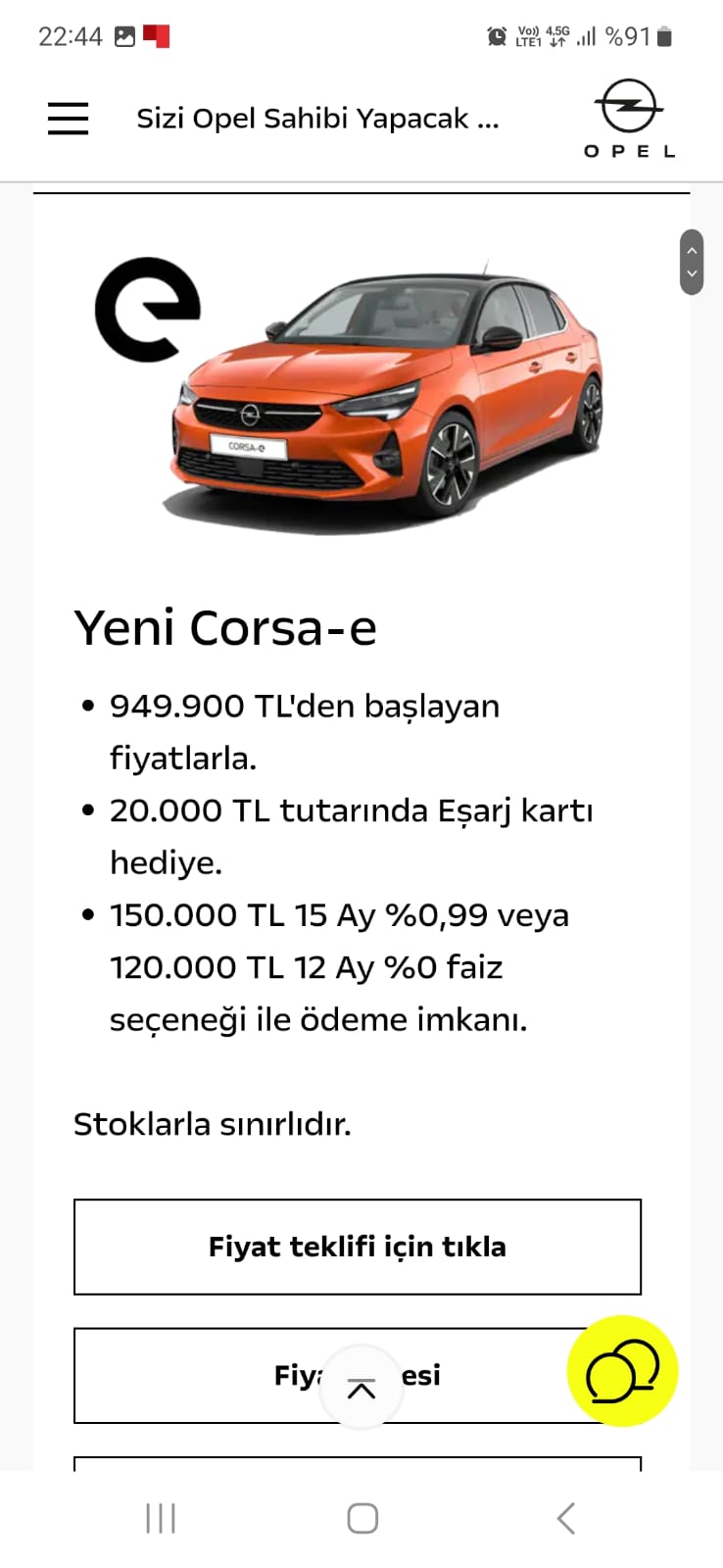The width and height of the screenshot is (723, 1568).
Task: Open the hamburger navigation menu
Action: pos(68,119)
